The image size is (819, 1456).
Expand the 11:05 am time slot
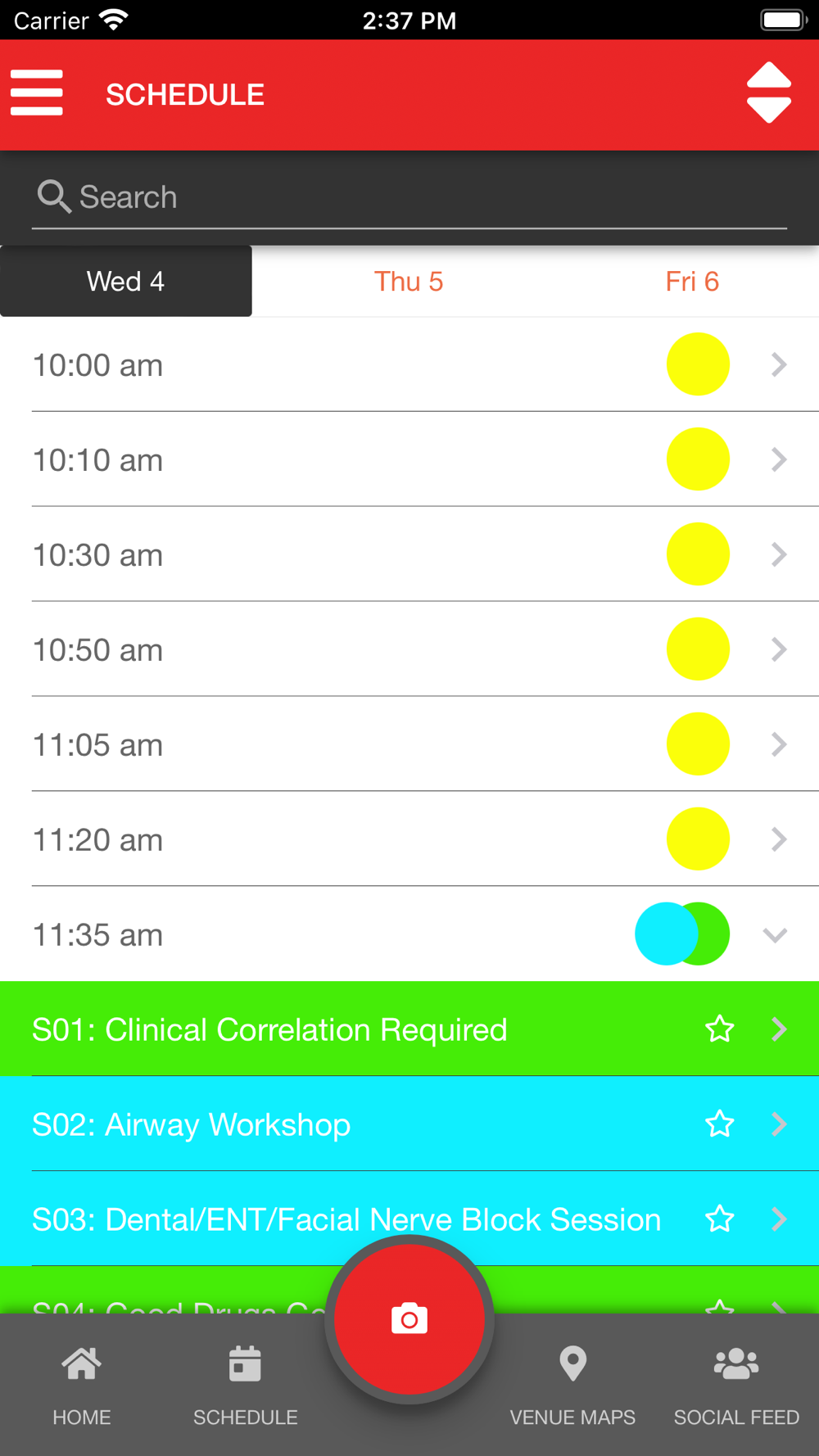pos(409,744)
